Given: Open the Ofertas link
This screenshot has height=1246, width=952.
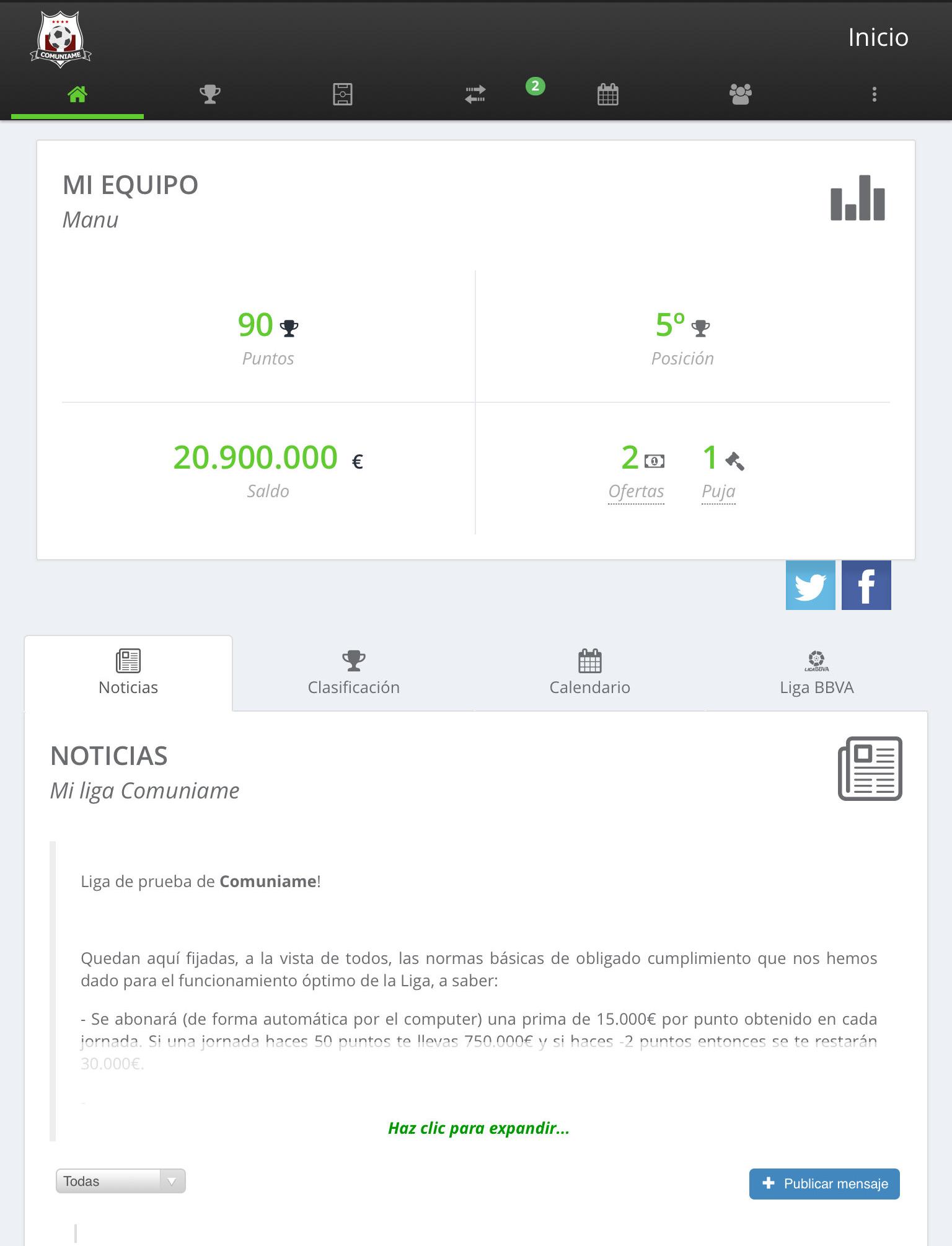Looking at the screenshot, I should point(636,491).
